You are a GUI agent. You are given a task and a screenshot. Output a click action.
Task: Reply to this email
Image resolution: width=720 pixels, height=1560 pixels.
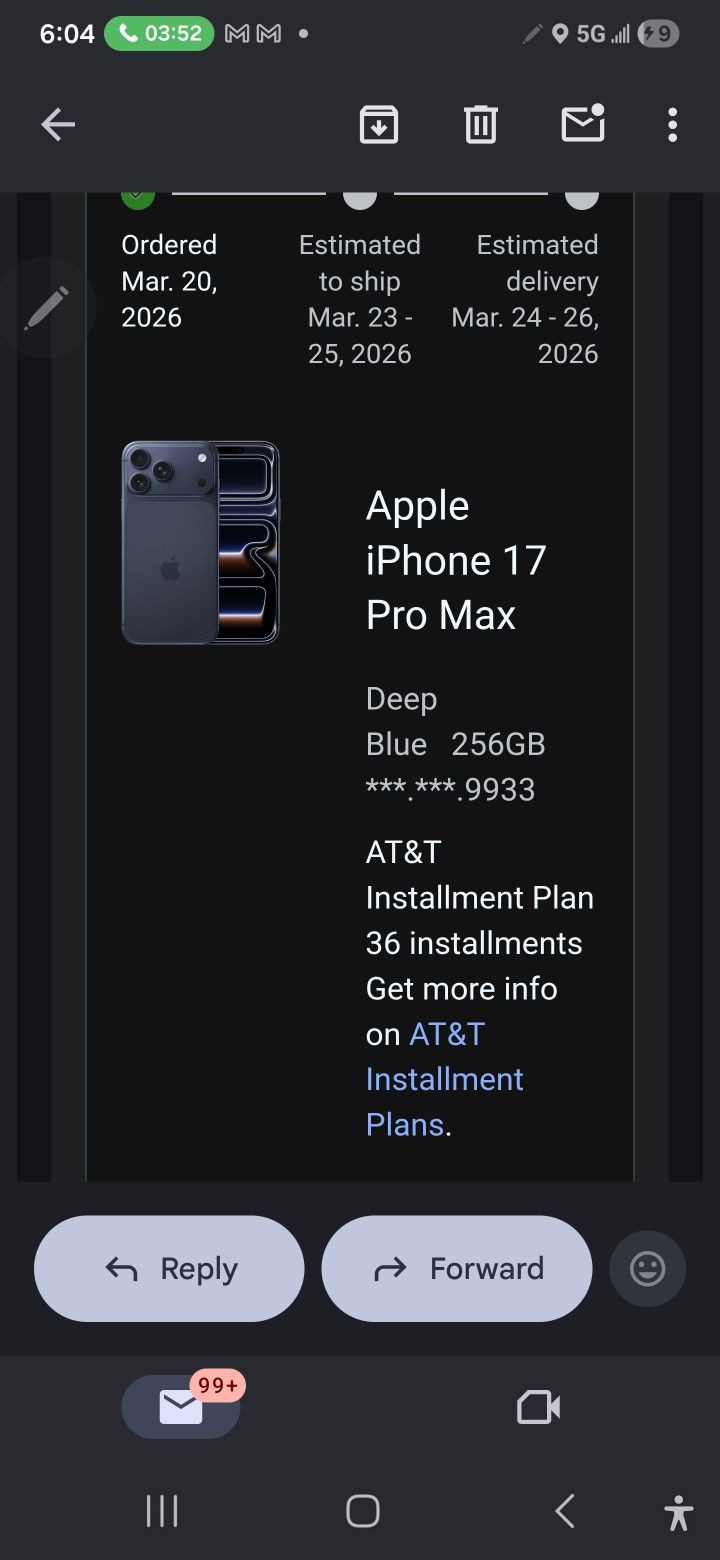[x=169, y=1268]
